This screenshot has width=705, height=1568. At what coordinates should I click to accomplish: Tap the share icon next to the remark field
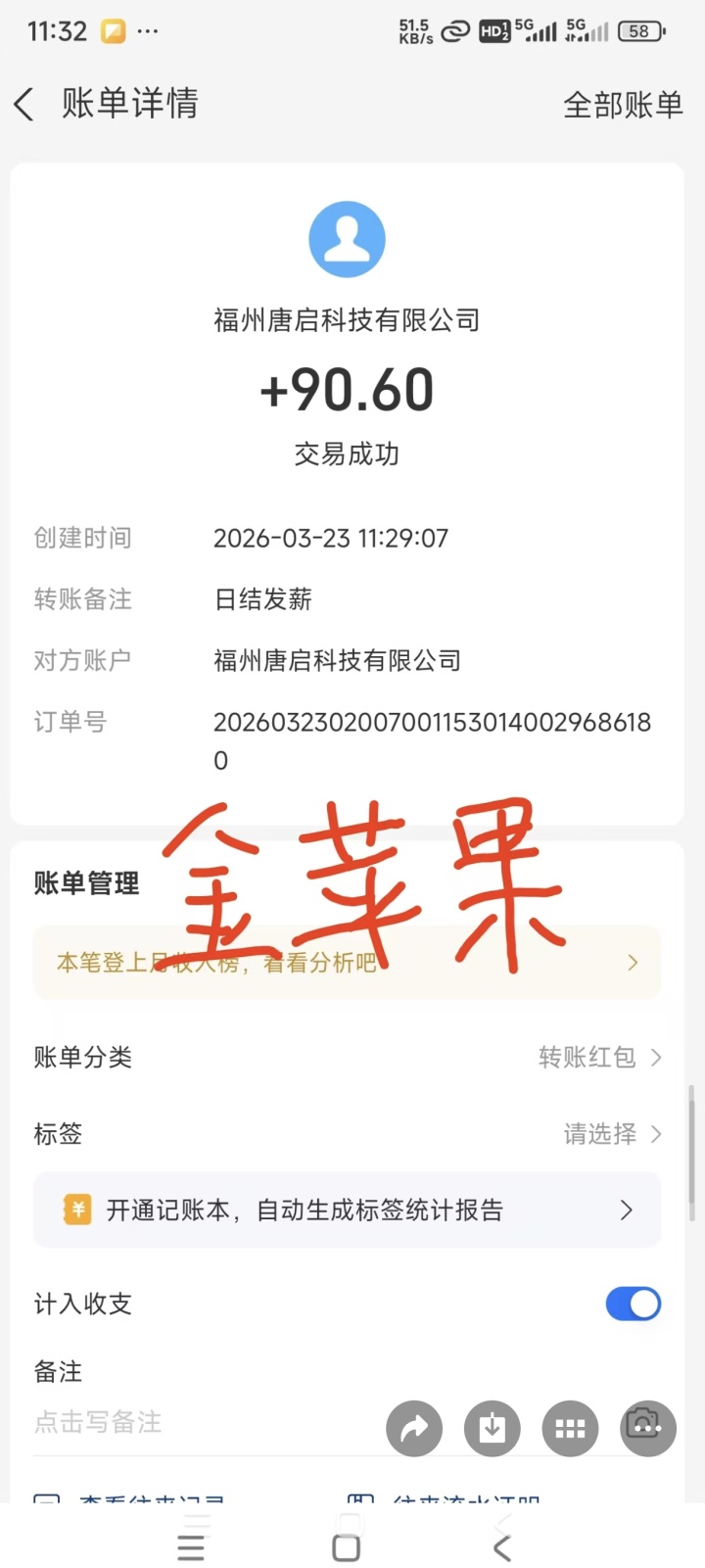coord(414,1429)
